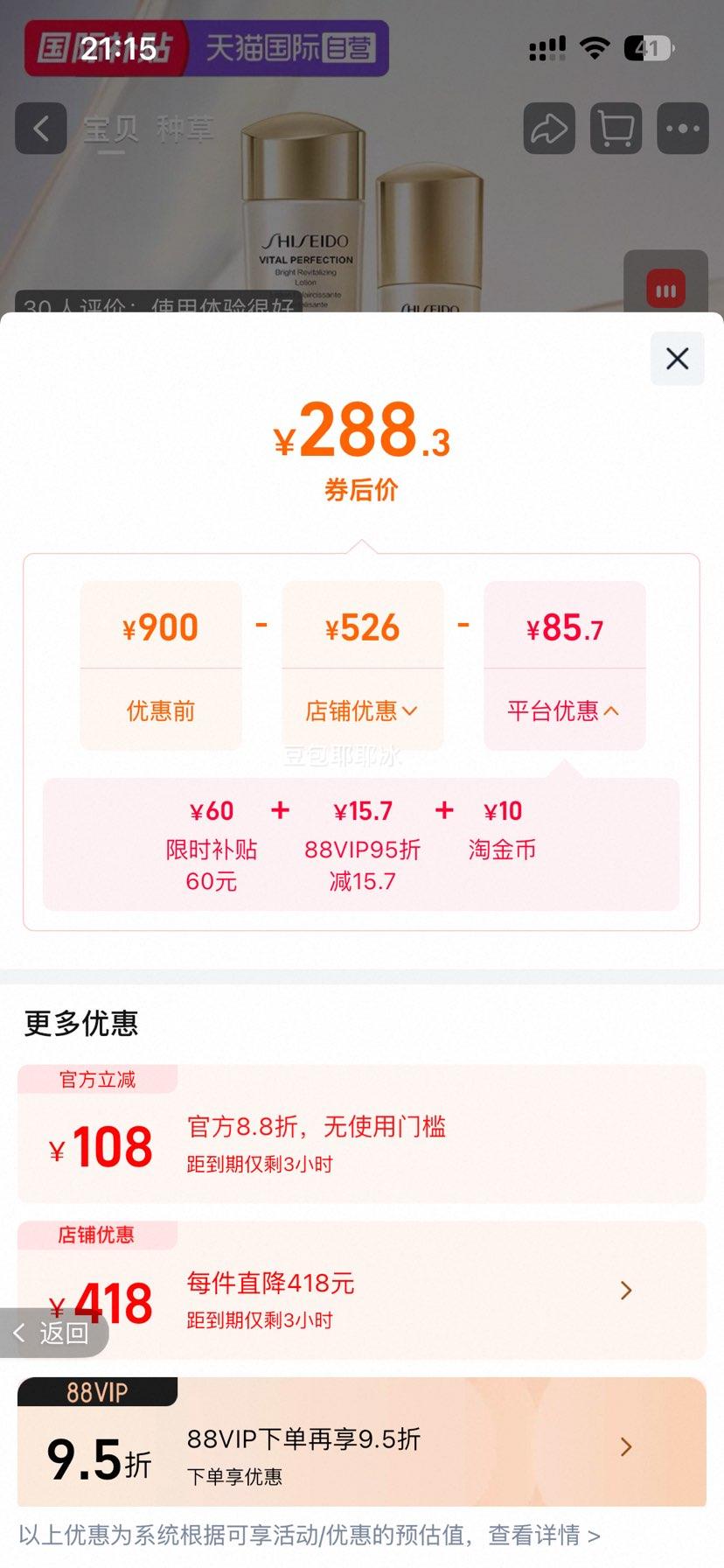Collapse the 平台优惠 discount details
Screen dimensions: 724x1568
[564, 710]
